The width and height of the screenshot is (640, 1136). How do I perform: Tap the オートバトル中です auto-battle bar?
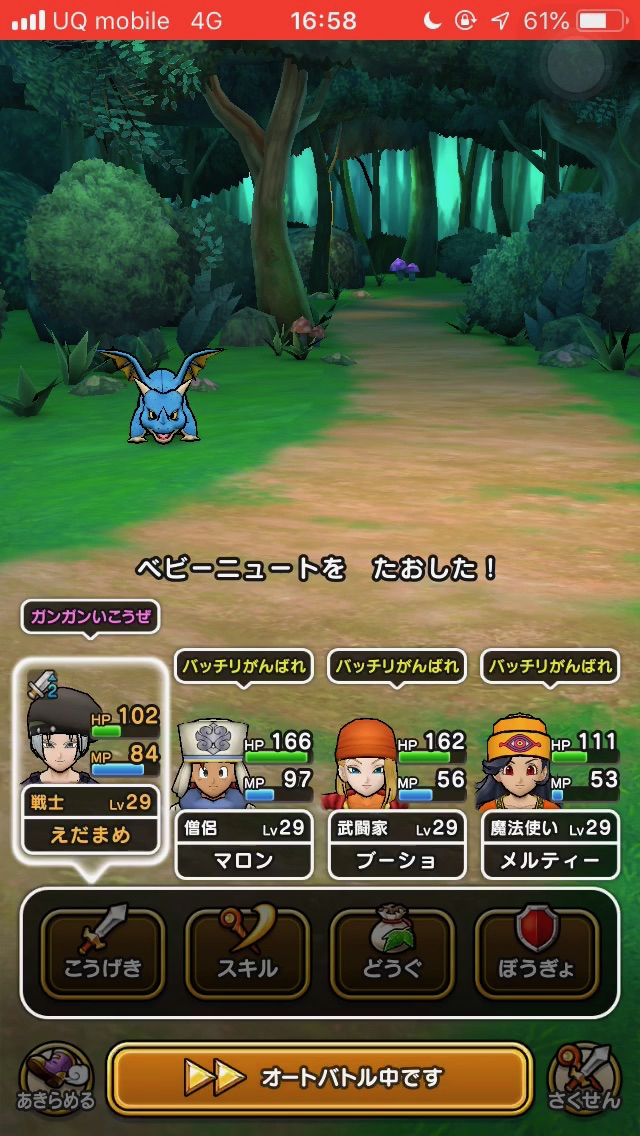click(319, 1078)
